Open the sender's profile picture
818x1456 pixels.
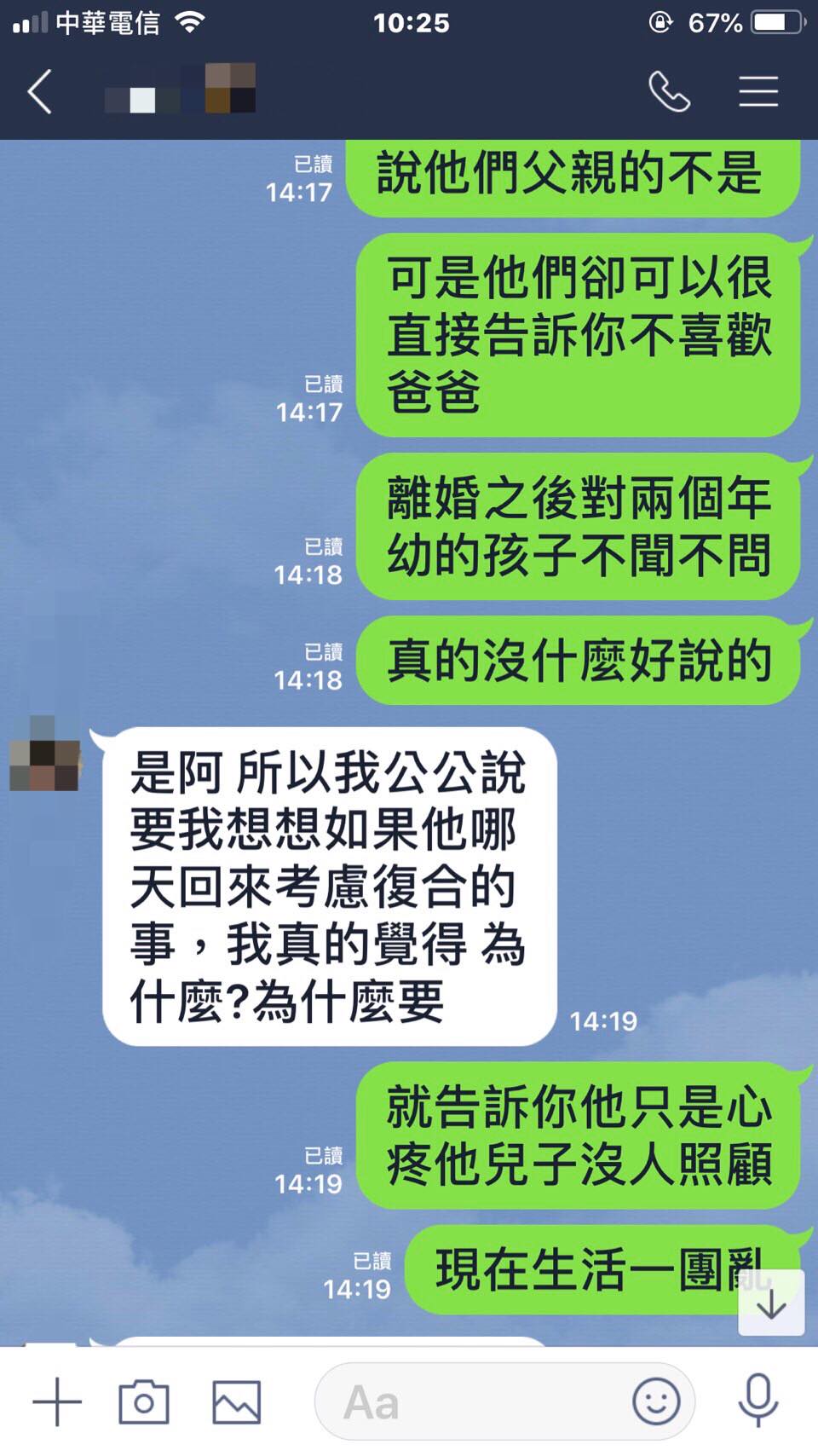click(x=44, y=754)
